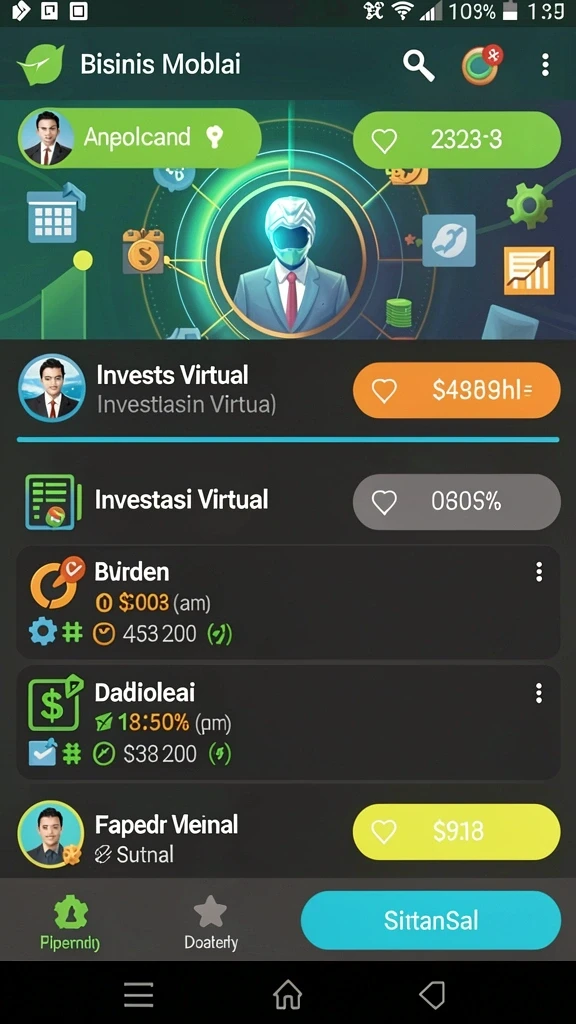Switch to the Doaterly star tab

(210, 922)
